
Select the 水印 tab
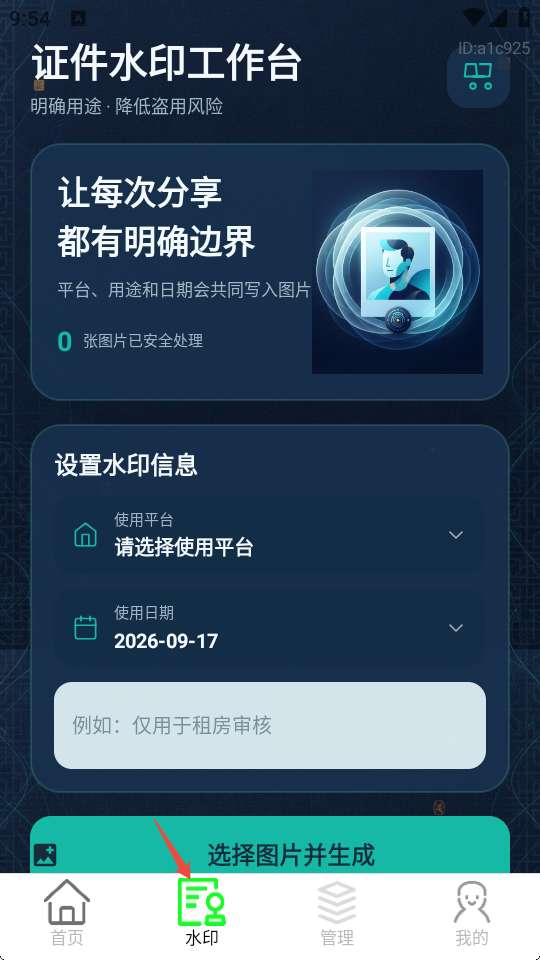tap(202, 912)
